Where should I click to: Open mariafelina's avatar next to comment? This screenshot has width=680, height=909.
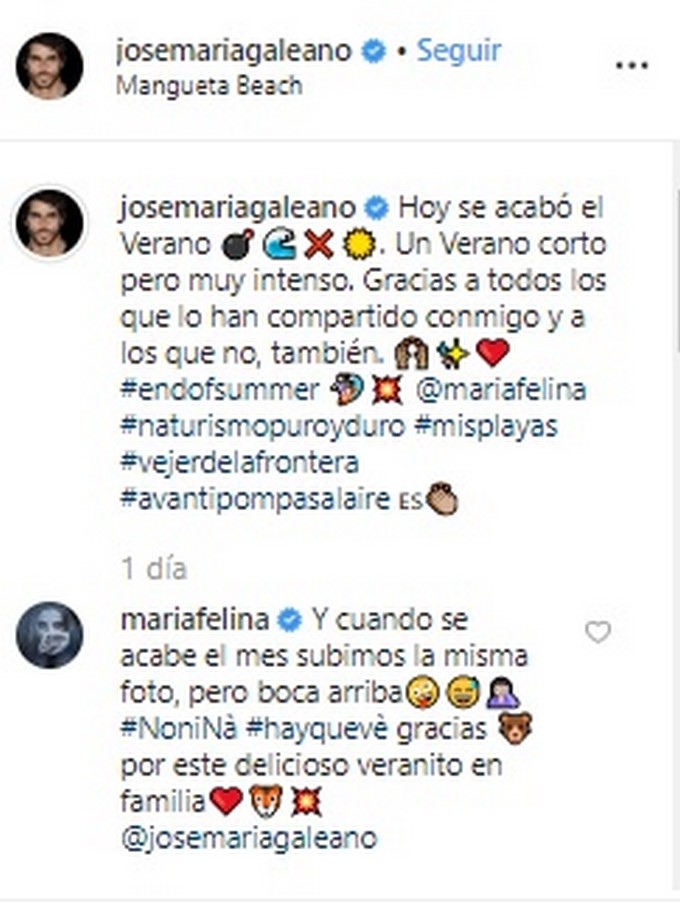click(49, 635)
